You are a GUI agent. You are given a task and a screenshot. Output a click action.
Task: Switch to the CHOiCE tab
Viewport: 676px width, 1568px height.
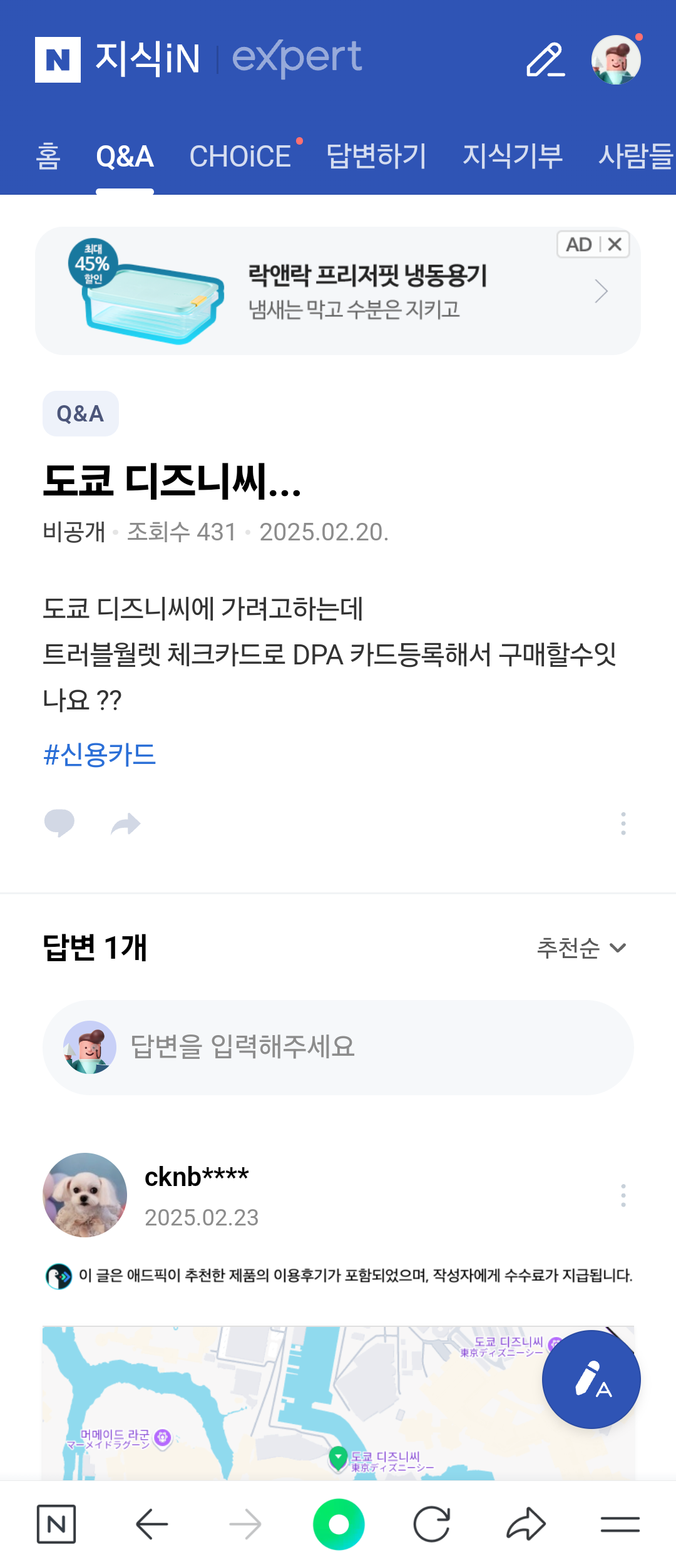241,157
